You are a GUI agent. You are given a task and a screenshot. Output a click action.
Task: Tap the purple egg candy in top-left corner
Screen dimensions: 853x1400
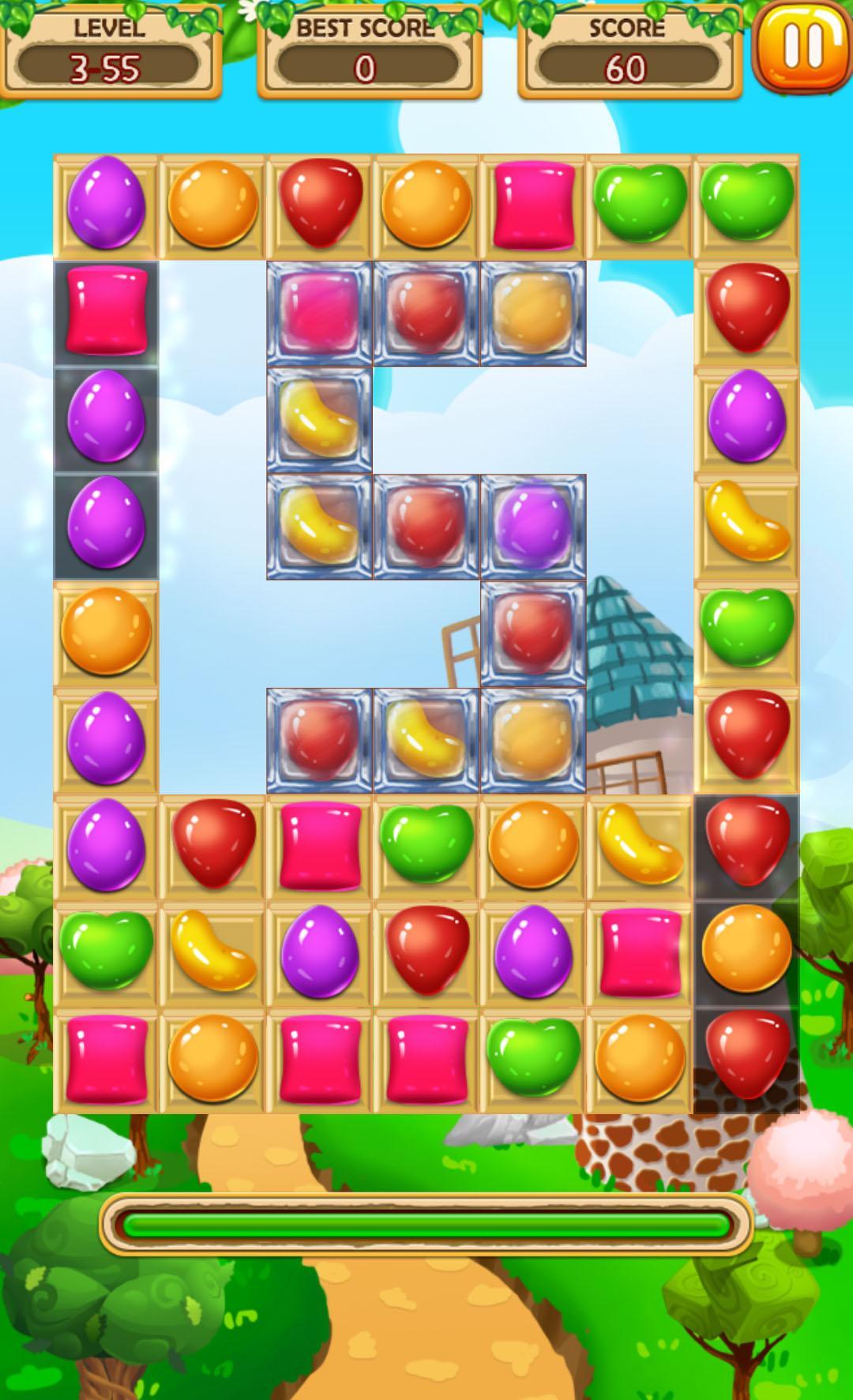click(x=107, y=204)
